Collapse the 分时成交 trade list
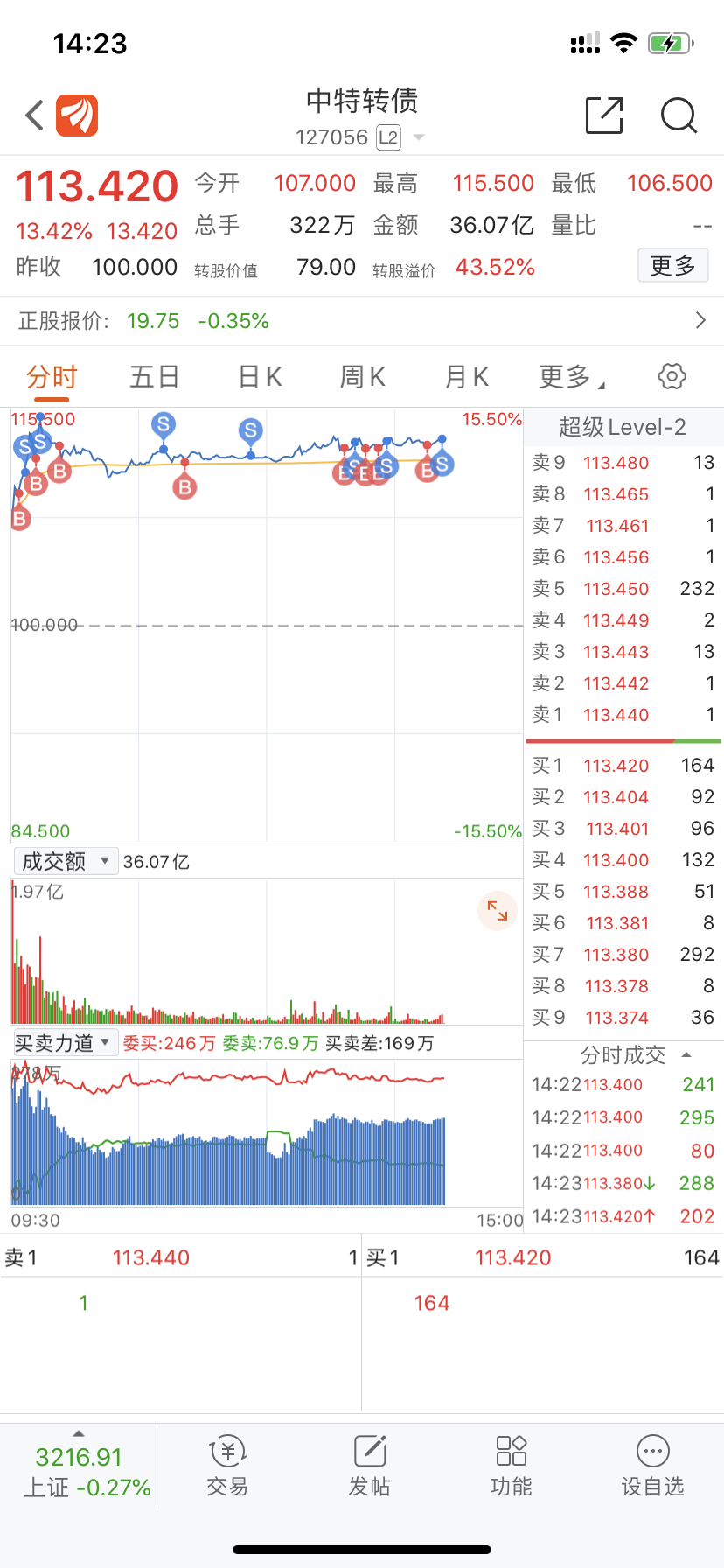This screenshot has width=724, height=1568. point(686,1055)
